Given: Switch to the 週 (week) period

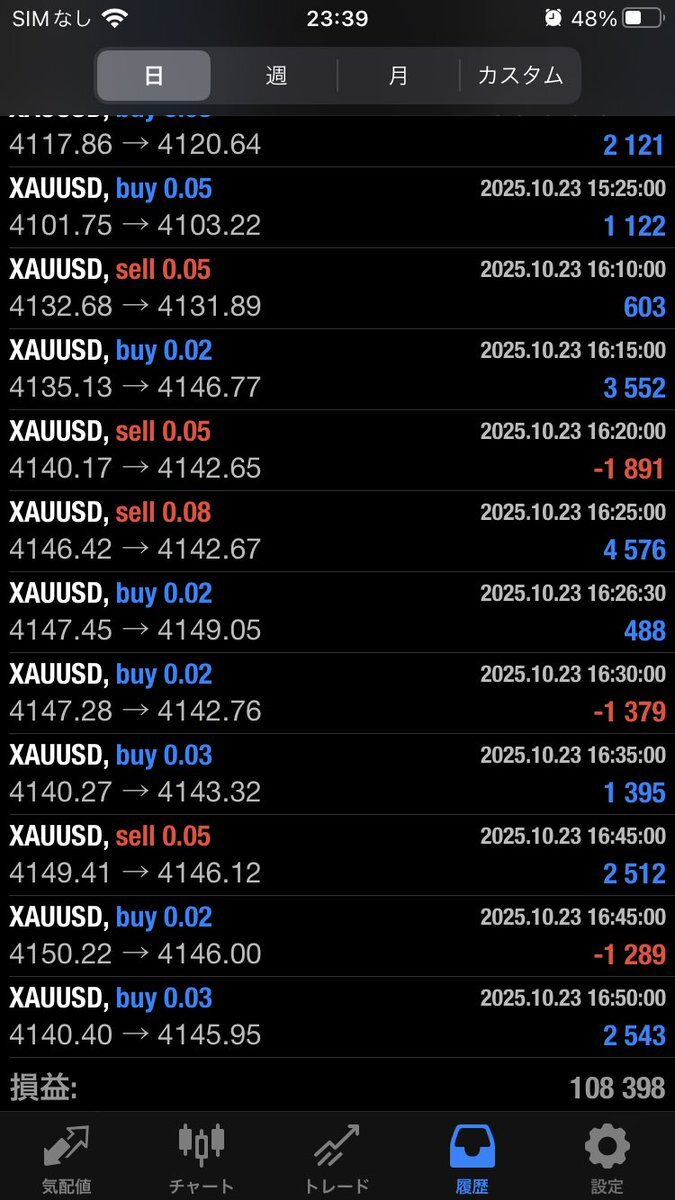Looking at the screenshot, I should pyautogui.click(x=276, y=75).
